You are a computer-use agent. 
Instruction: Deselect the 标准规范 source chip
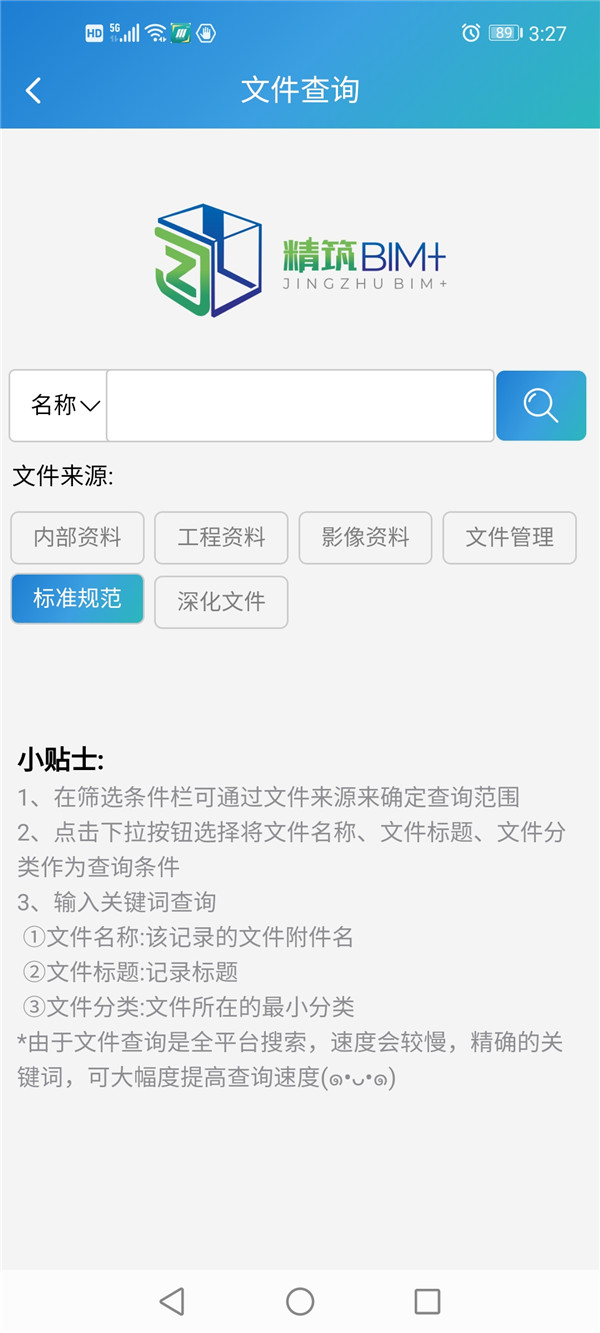77,598
